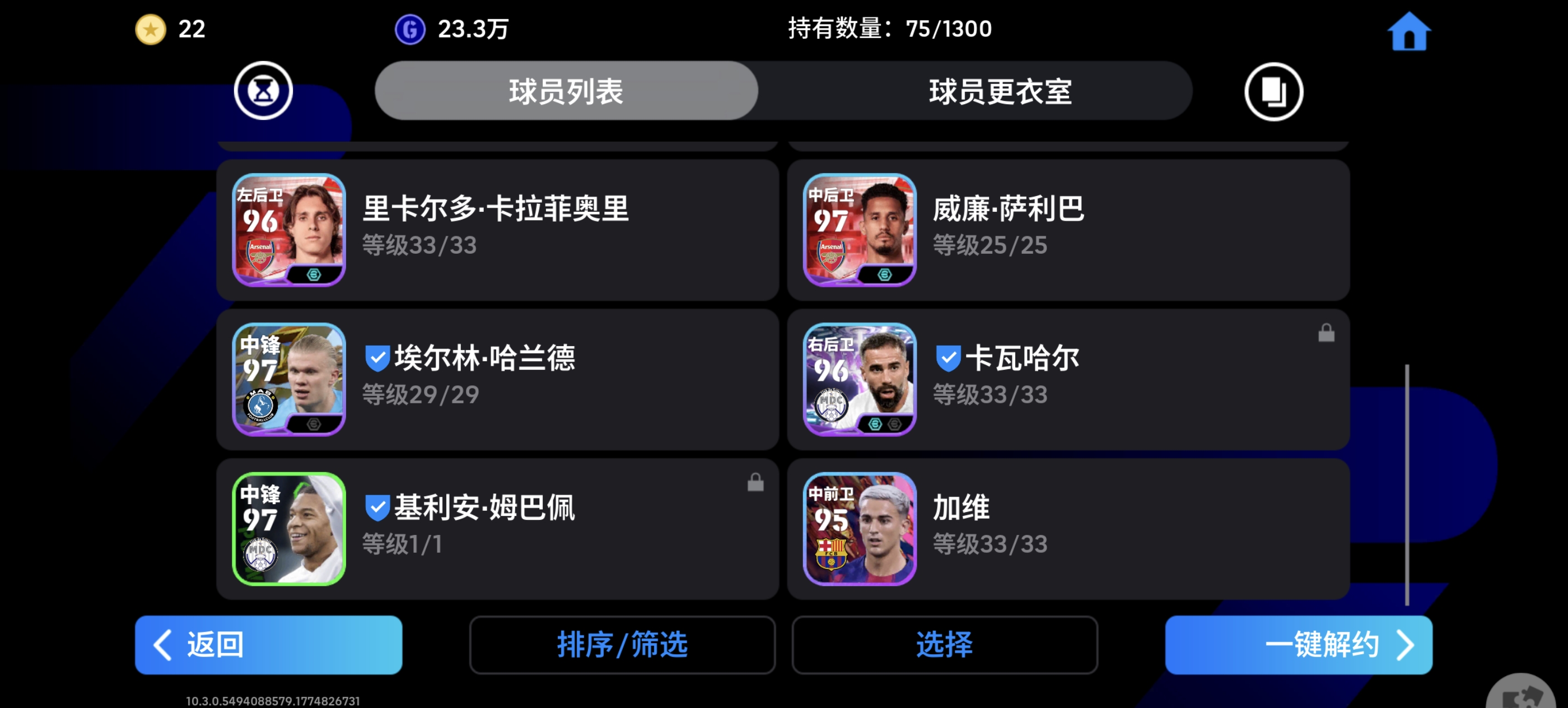The image size is (1568, 708).
Task: Tap the 返回 back button
Action: [x=268, y=644]
